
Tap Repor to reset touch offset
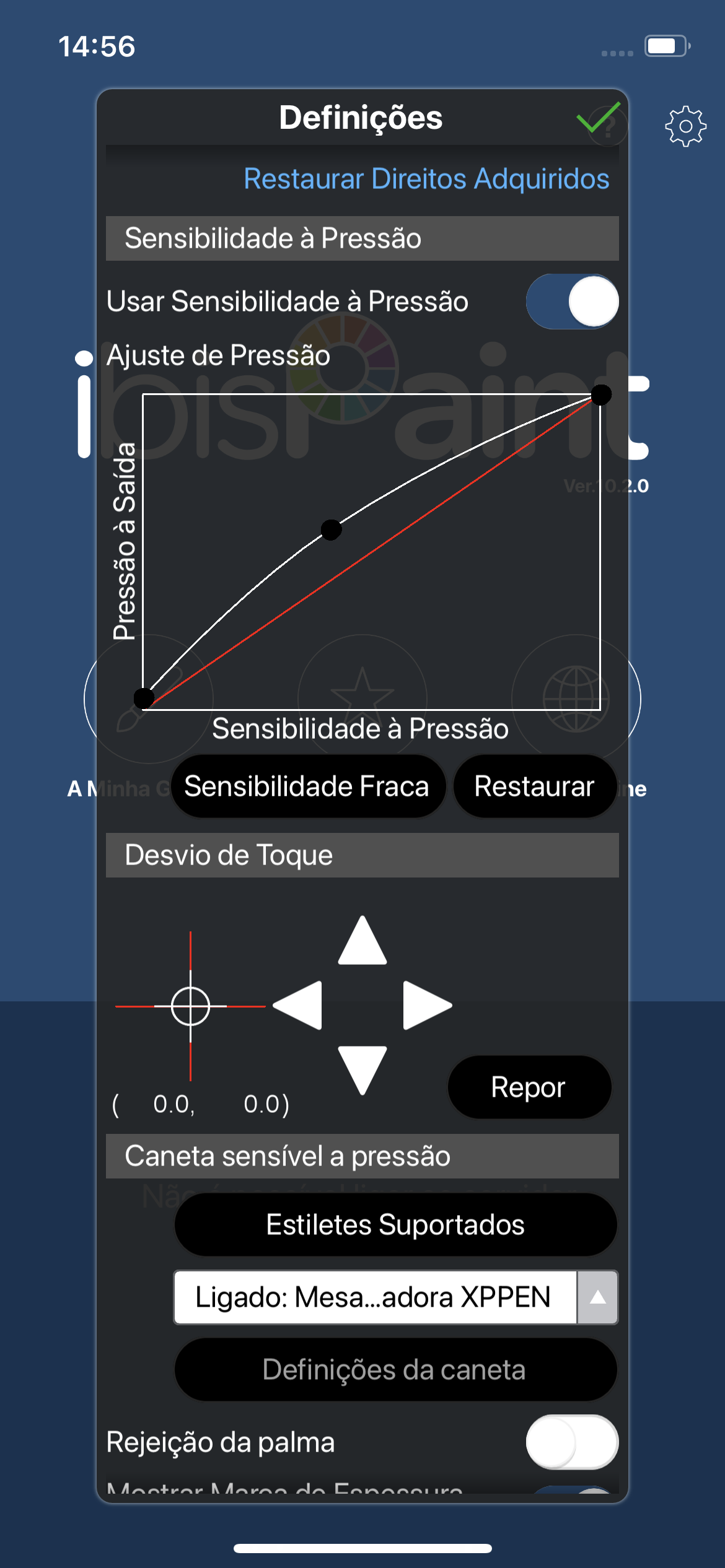click(x=529, y=1087)
